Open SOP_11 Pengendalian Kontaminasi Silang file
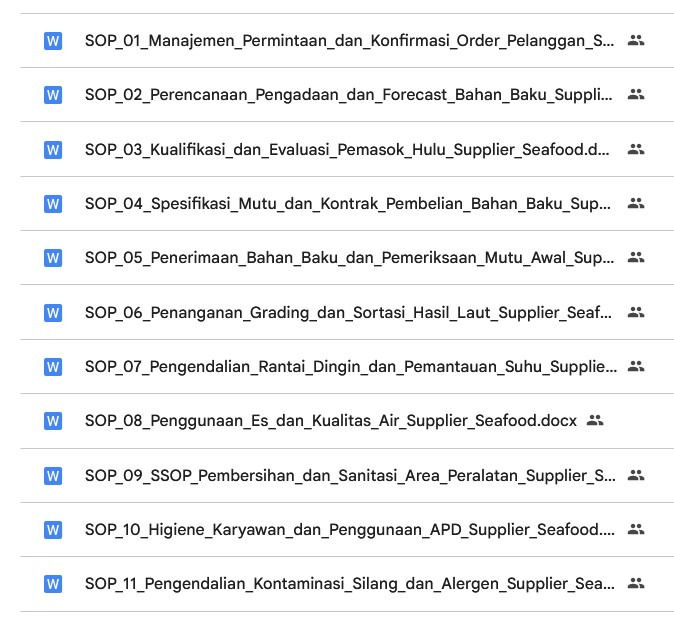Viewport: 674px width, 623px height. pyautogui.click(x=350, y=583)
